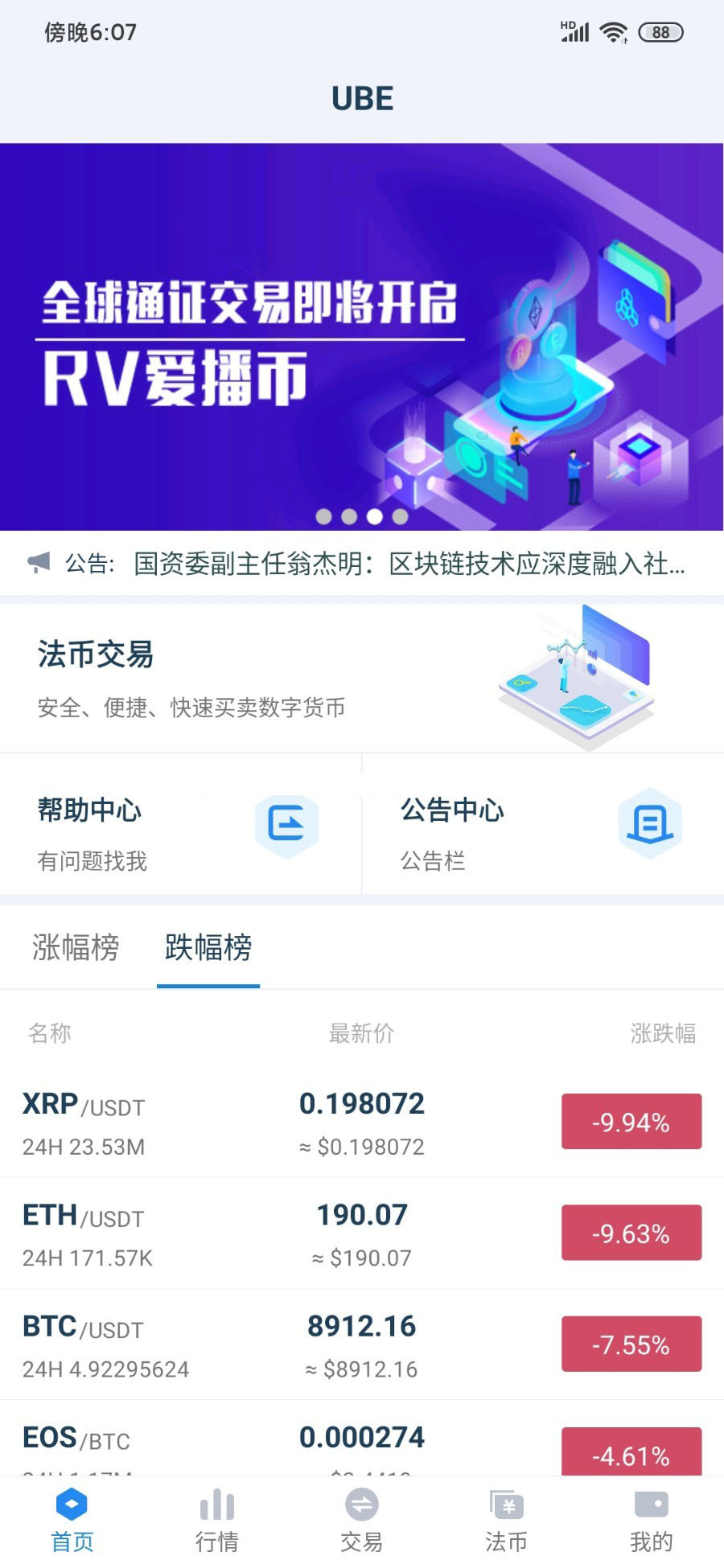Tap the -7.55% badge next to BTC
This screenshot has width=724, height=1568.
631,1344
